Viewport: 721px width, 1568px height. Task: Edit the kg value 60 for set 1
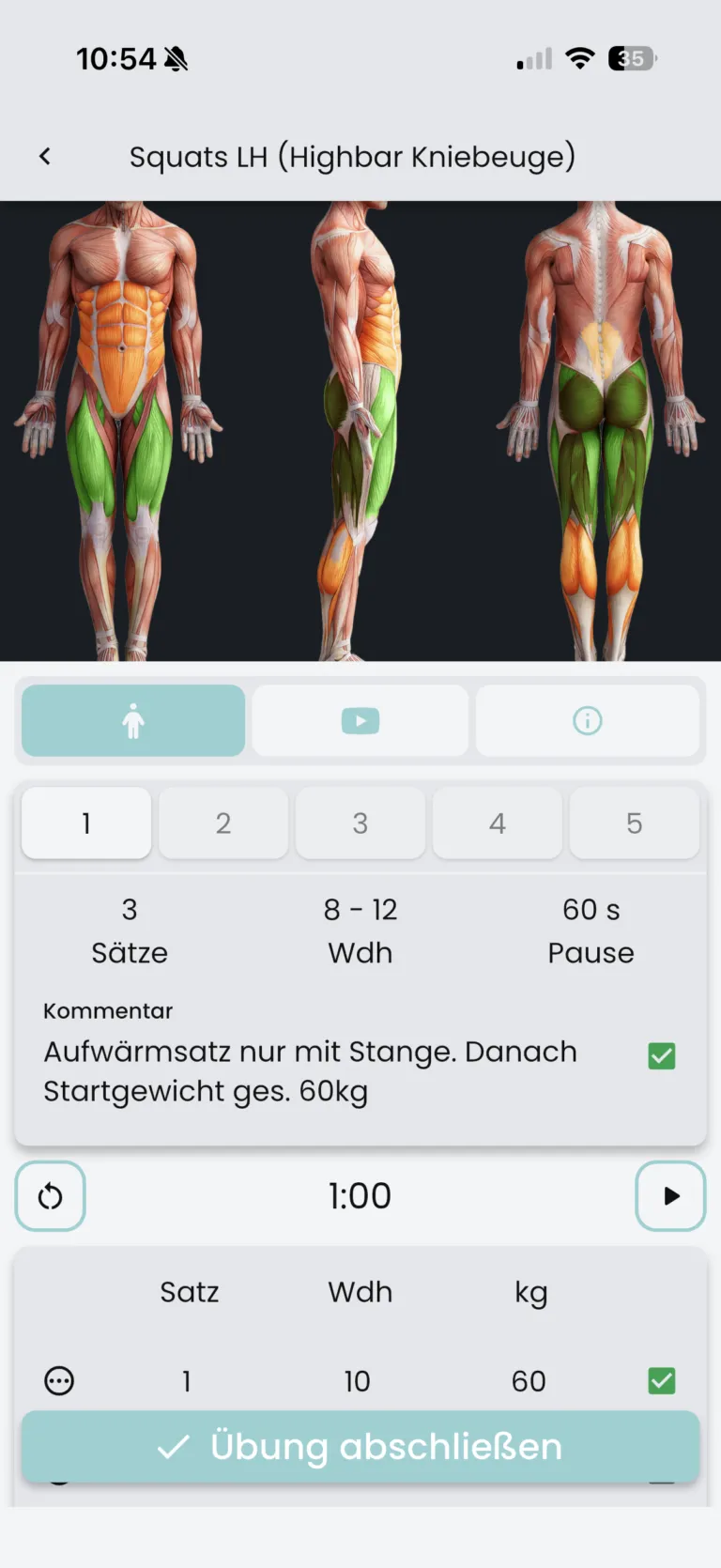coord(529,1380)
